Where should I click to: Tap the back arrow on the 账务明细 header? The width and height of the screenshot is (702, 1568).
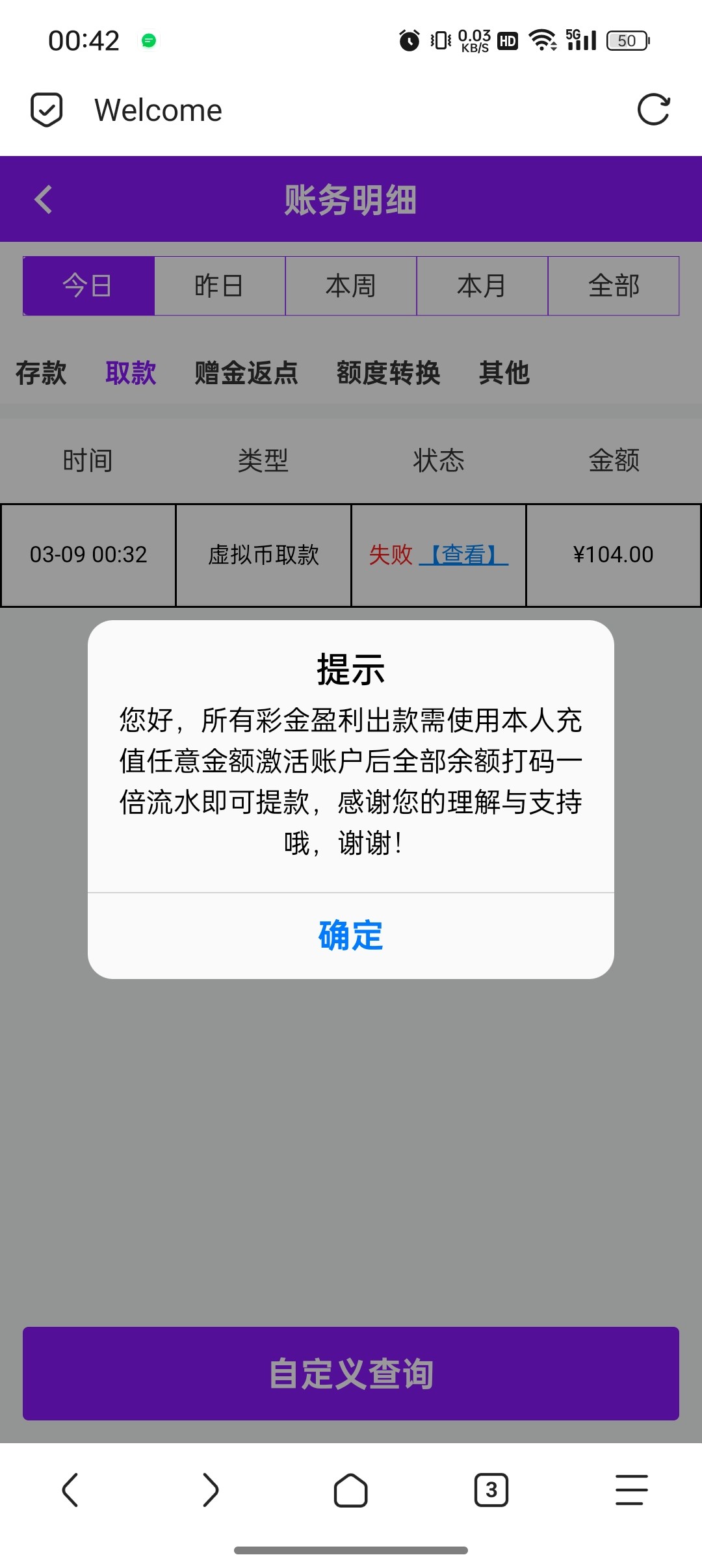[43, 200]
